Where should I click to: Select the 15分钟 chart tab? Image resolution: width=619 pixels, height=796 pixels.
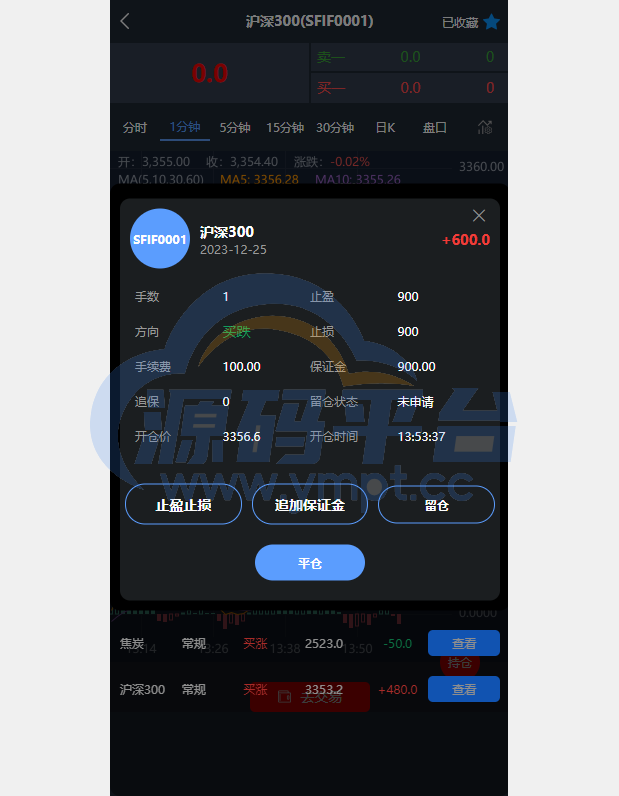pyautogui.click(x=285, y=128)
